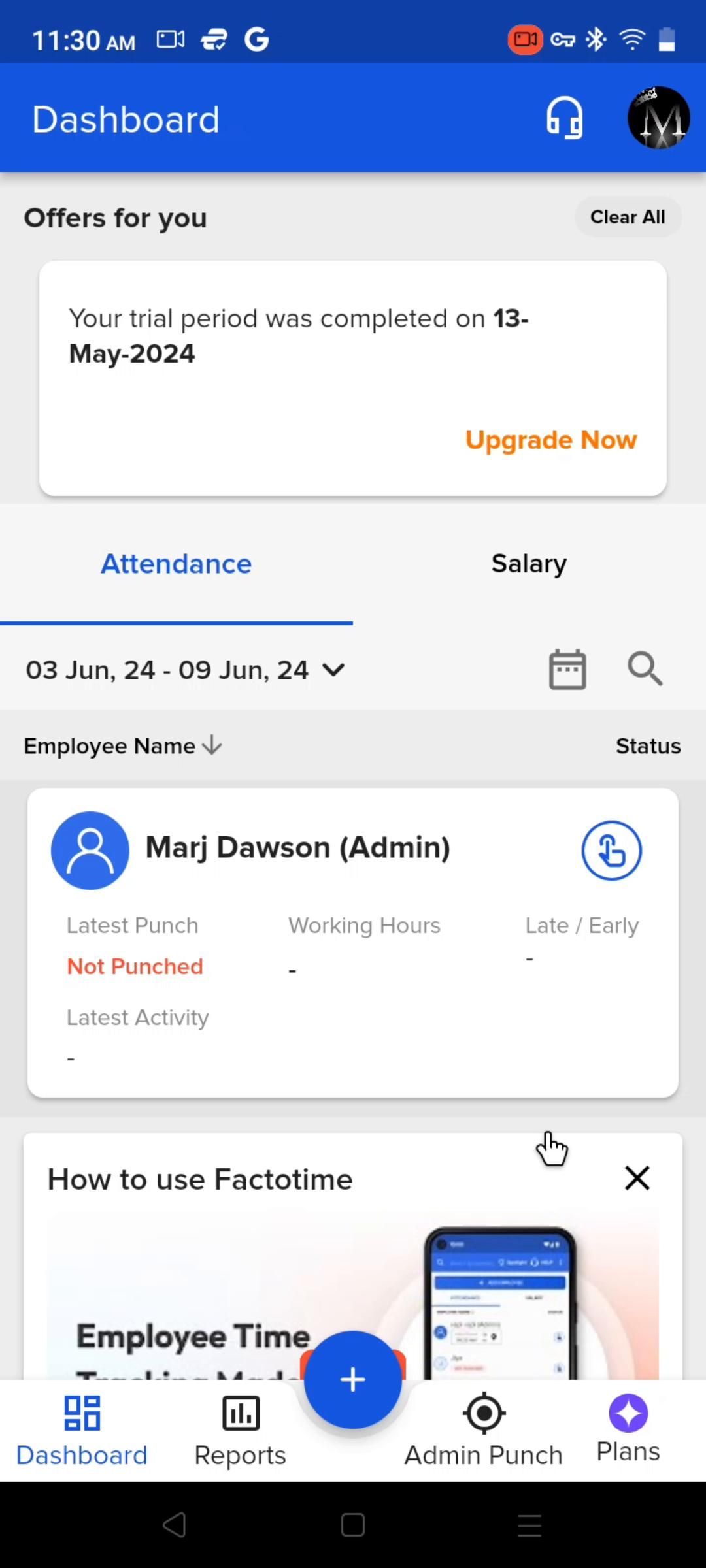Select the Attendance tab
This screenshot has width=706, height=1568.
click(176, 564)
